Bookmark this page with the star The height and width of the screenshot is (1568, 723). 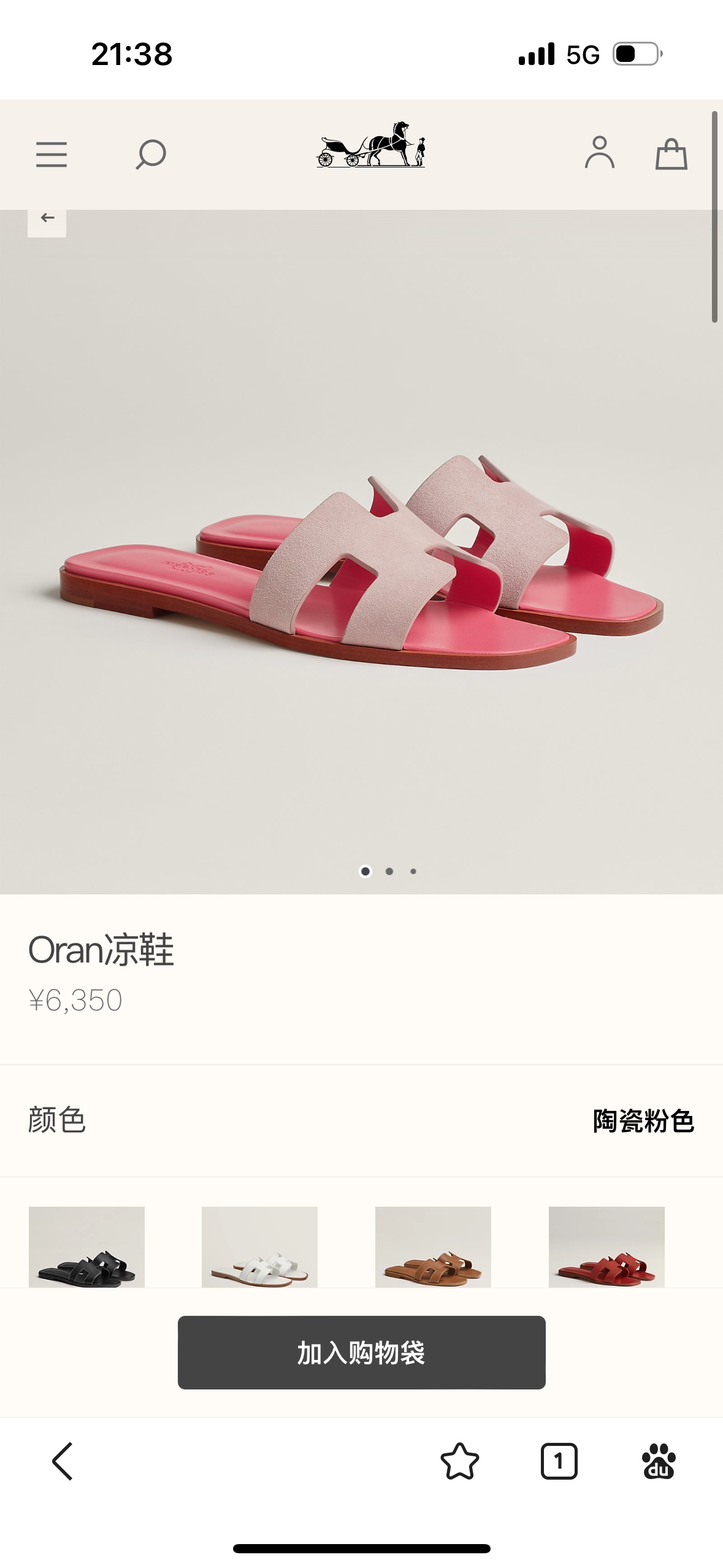pos(460,1461)
